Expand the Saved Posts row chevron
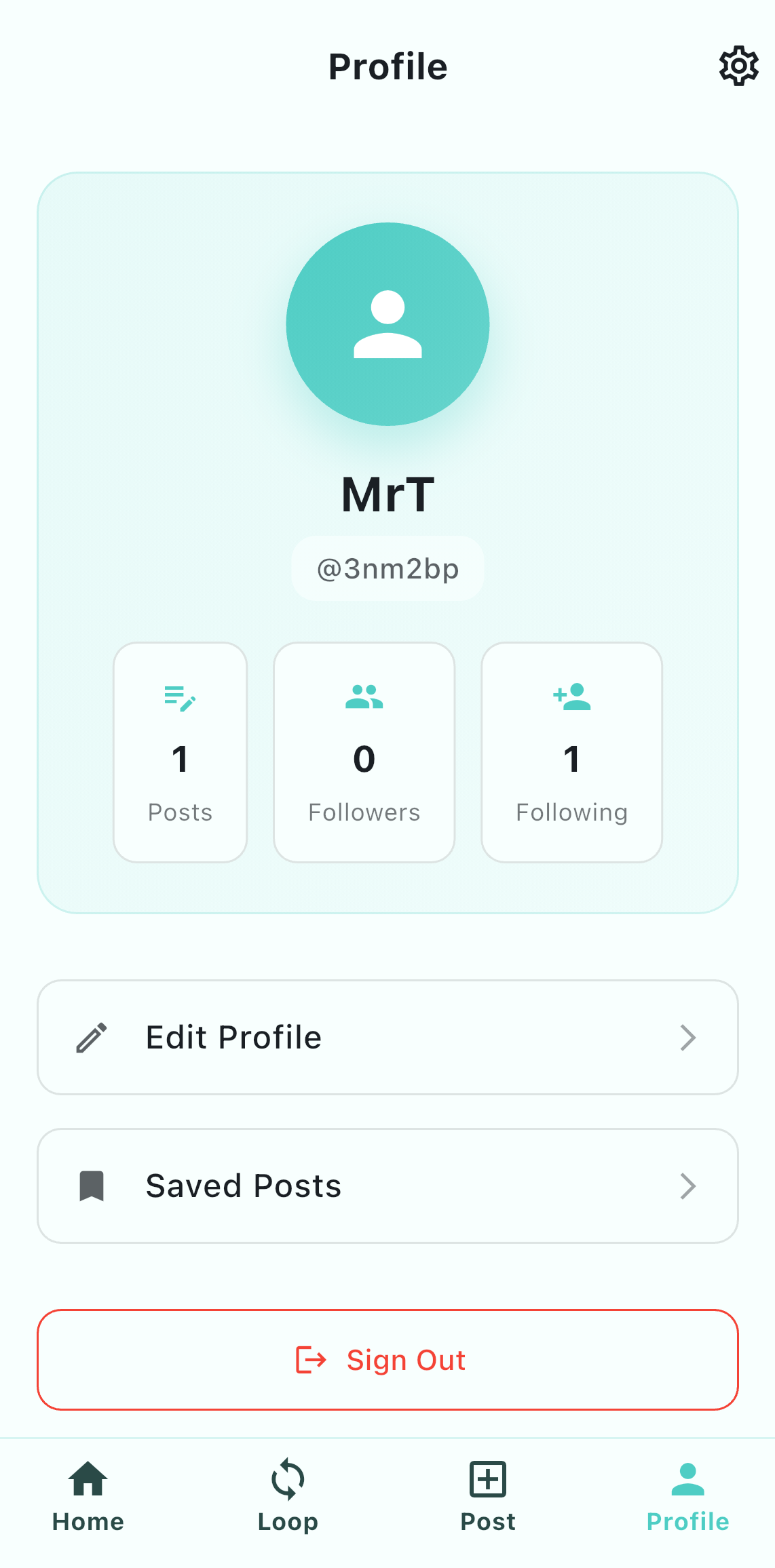This screenshot has height=1568, width=775. point(687,1185)
